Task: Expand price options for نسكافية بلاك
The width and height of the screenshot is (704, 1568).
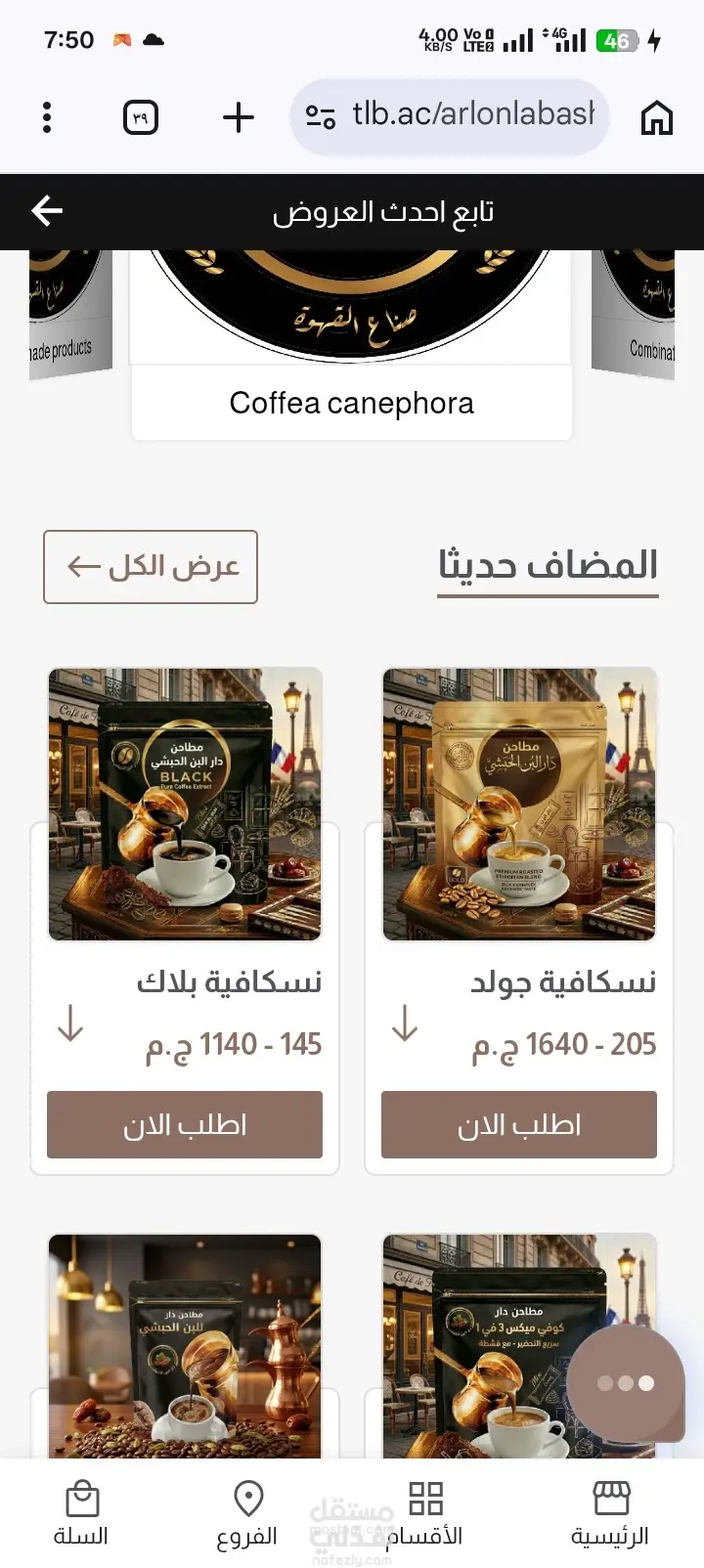Action: [x=70, y=1024]
